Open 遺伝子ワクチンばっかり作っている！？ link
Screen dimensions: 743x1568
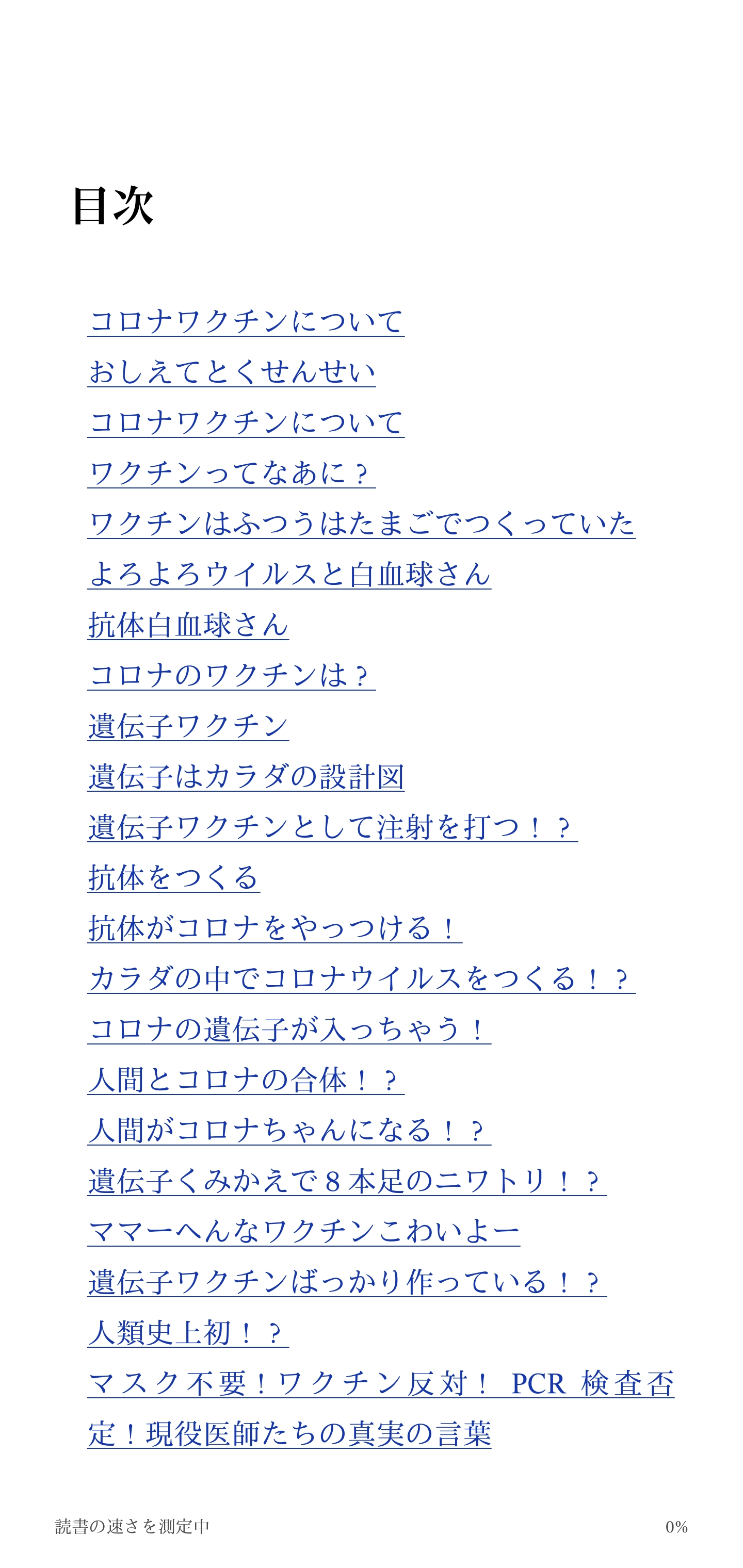[347, 1281]
